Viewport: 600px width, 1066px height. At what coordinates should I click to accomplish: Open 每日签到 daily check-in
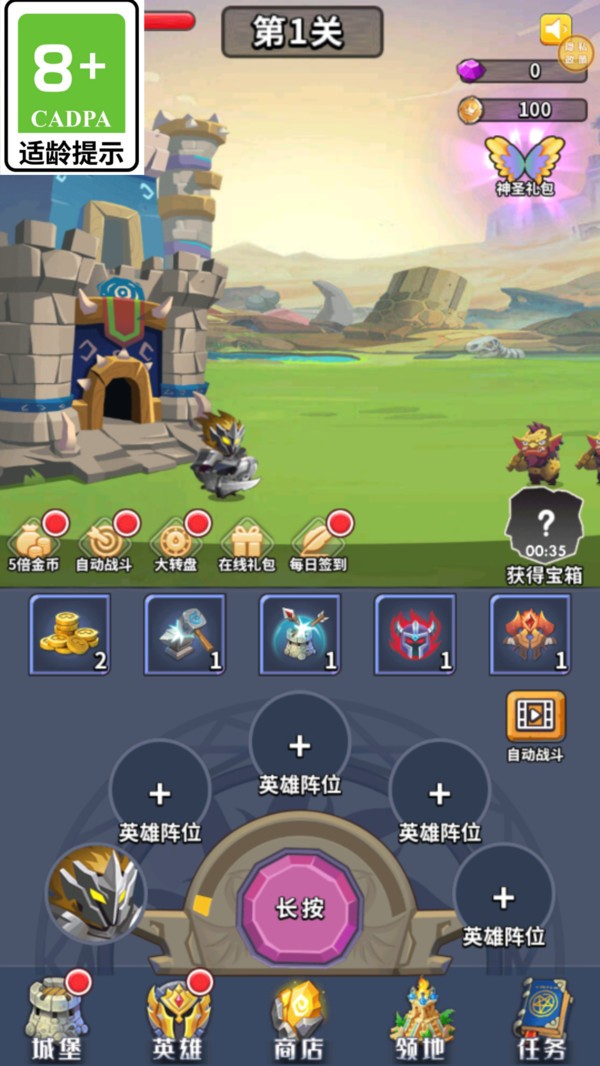(x=318, y=545)
